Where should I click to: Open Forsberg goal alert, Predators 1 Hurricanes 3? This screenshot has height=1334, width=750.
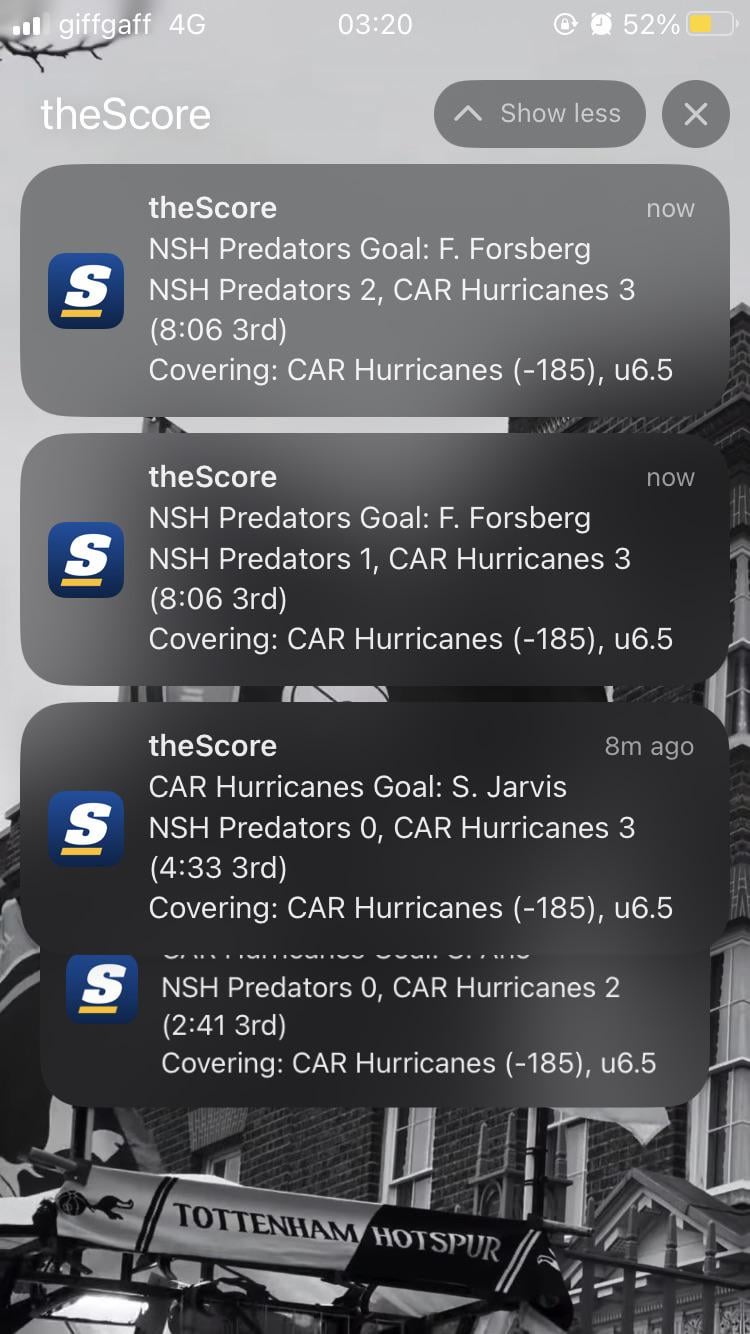(375, 559)
